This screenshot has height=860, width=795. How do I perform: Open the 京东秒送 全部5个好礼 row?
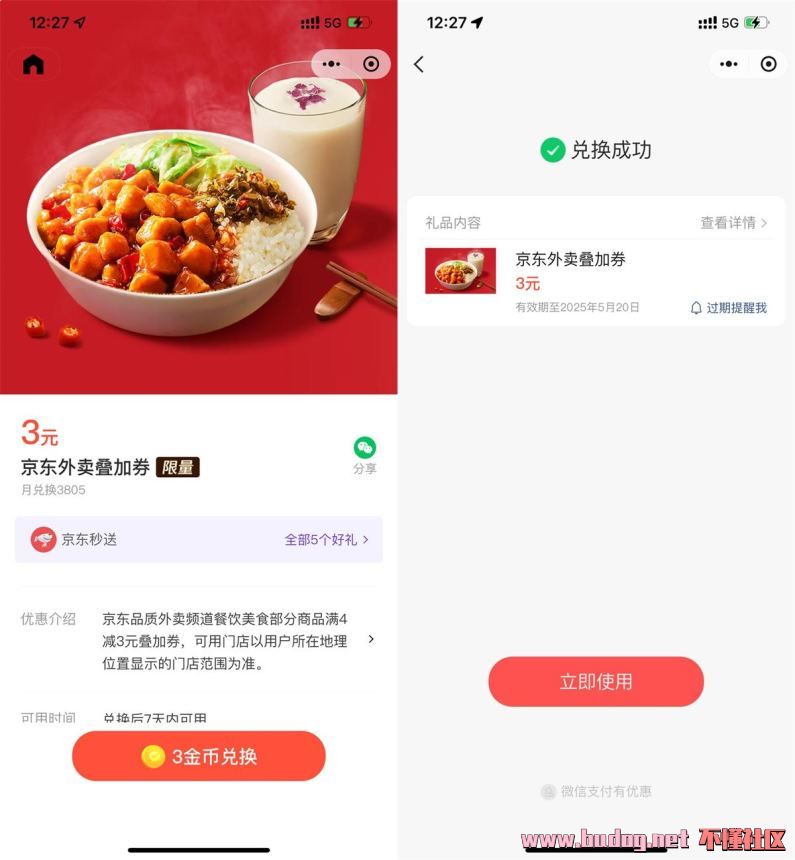[x=198, y=540]
